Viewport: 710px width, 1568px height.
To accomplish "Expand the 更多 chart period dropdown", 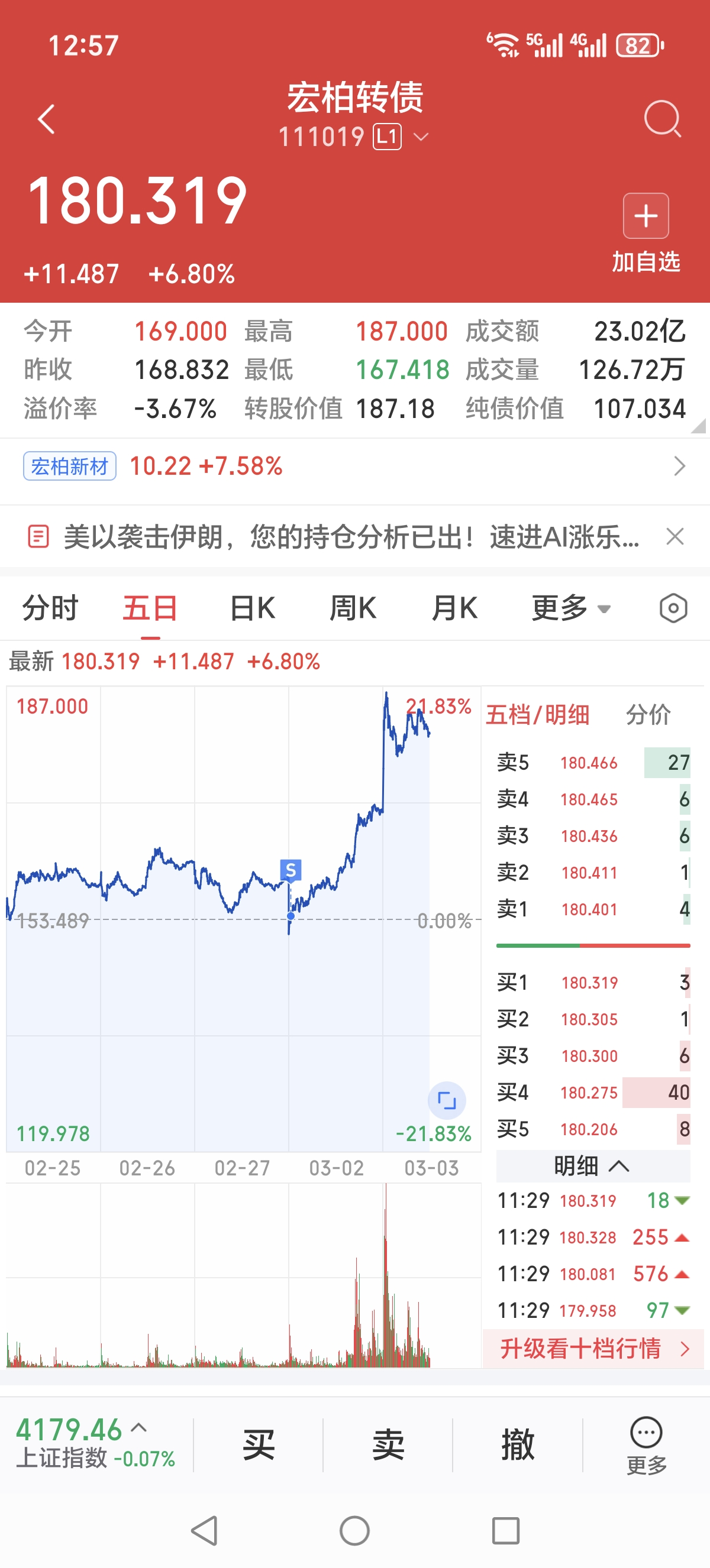I will click(x=570, y=608).
